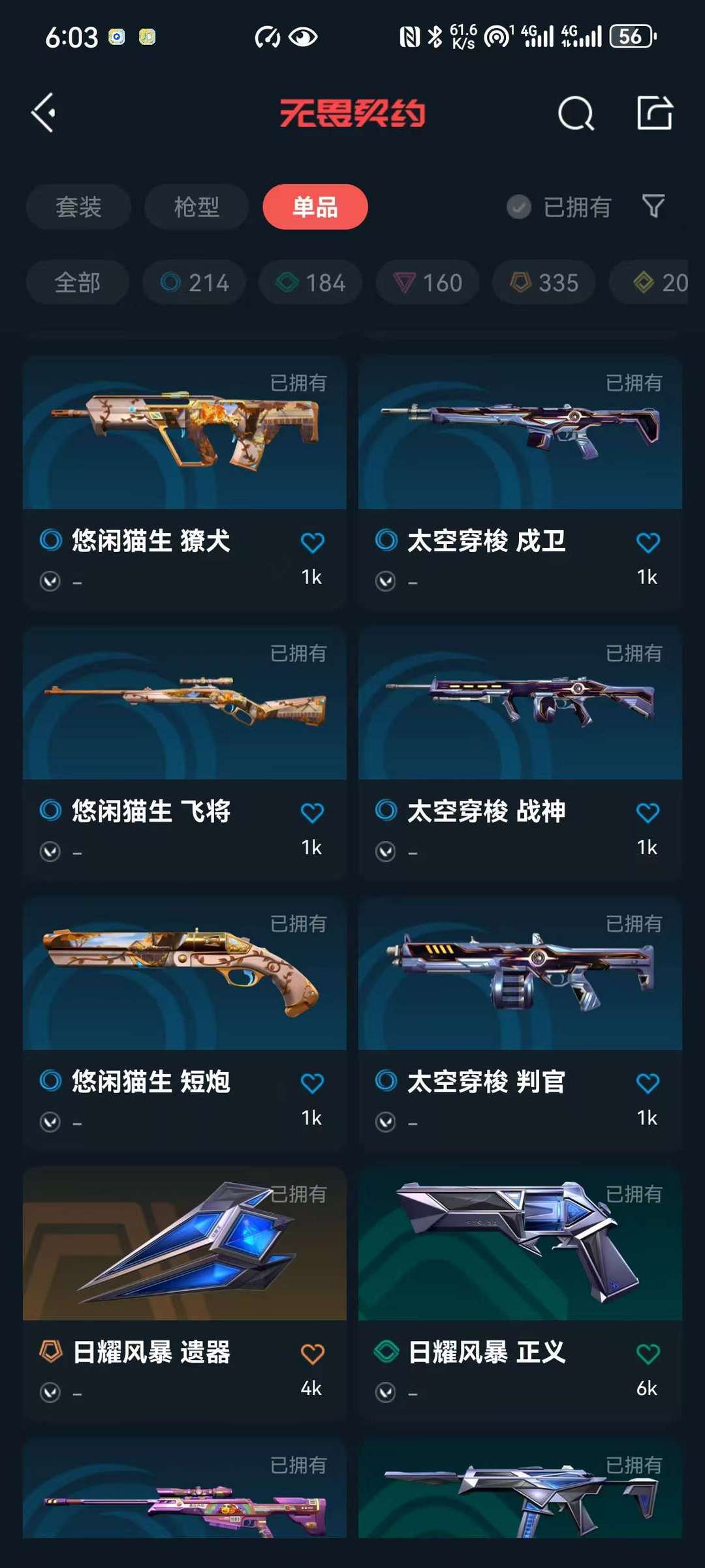This screenshot has height=1568, width=705.
Task: Filter by the 335 tier chip
Action: pos(544,283)
